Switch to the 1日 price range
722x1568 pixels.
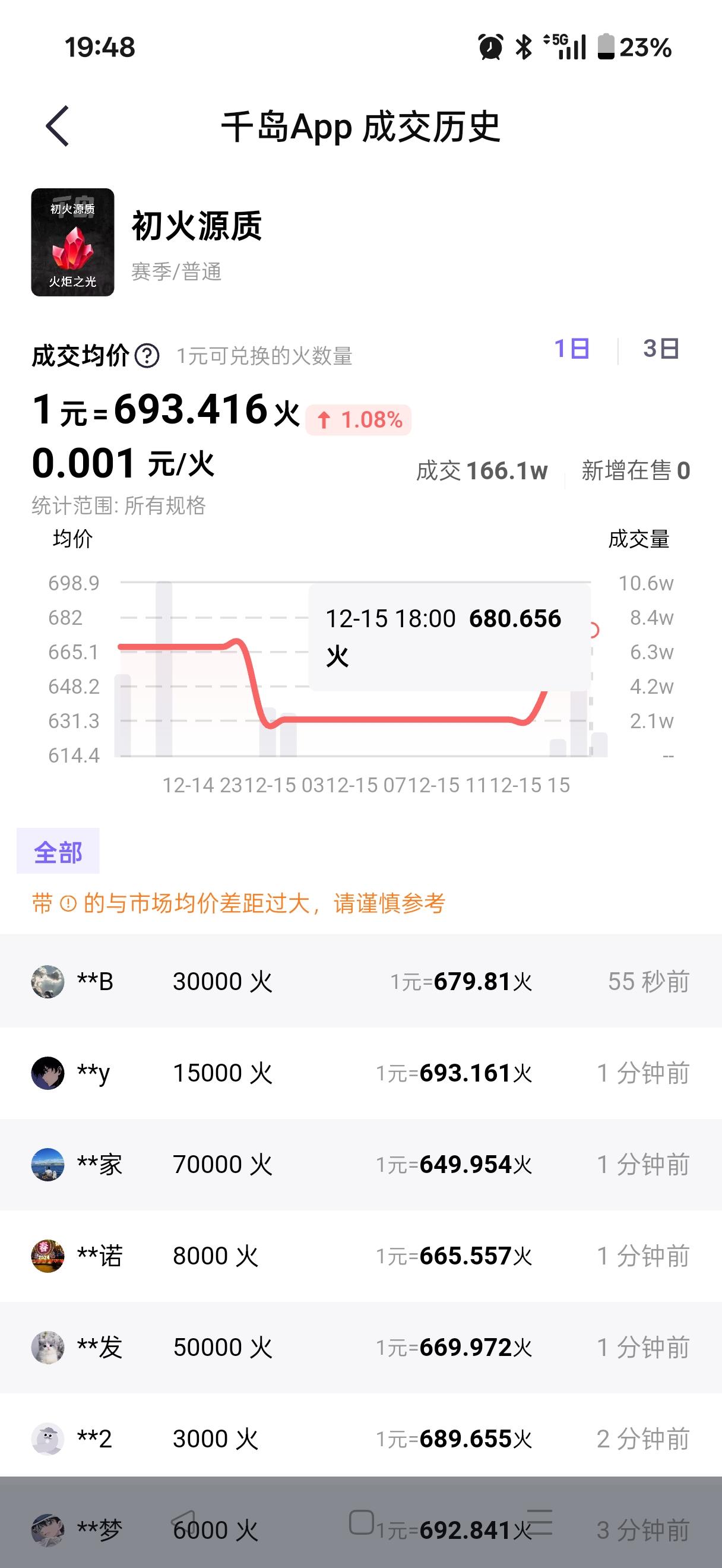click(572, 349)
